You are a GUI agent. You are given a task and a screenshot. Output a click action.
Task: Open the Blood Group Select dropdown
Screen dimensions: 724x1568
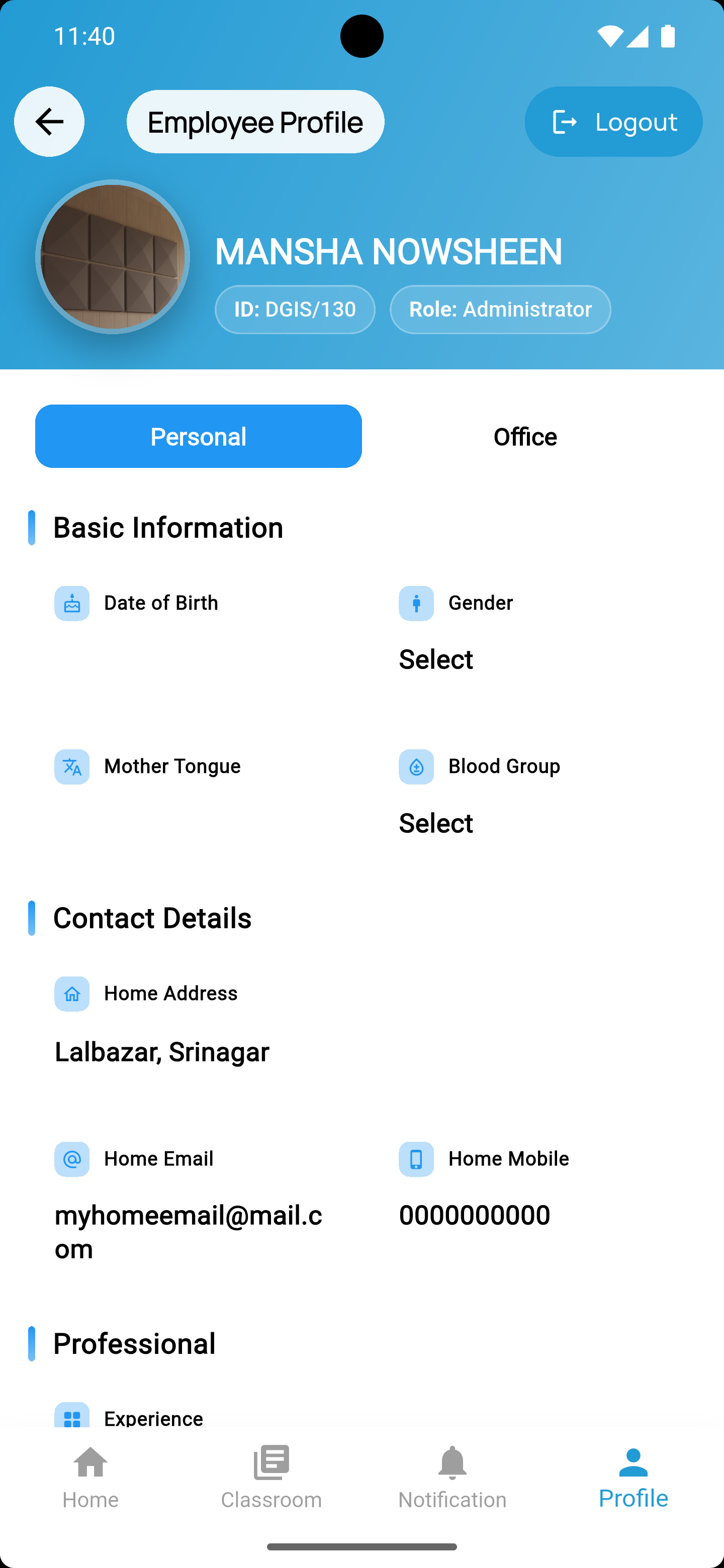click(435, 823)
